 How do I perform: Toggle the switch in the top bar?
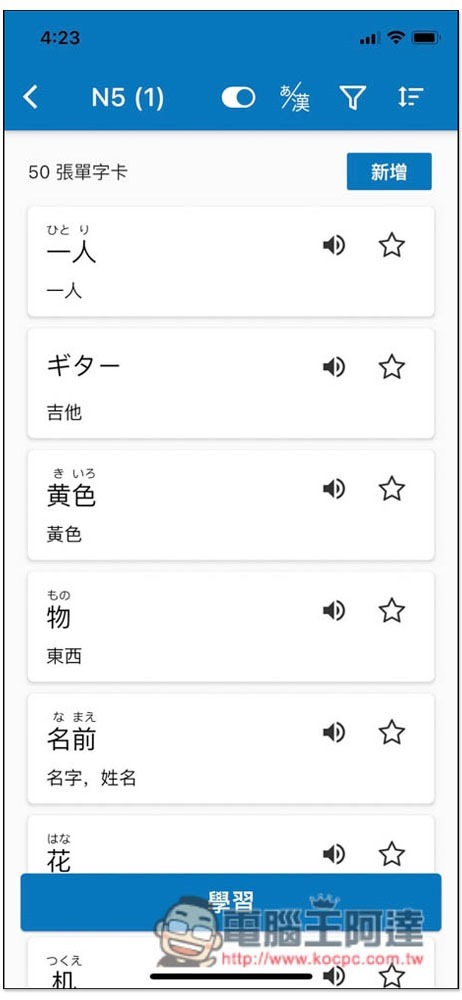(x=239, y=98)
